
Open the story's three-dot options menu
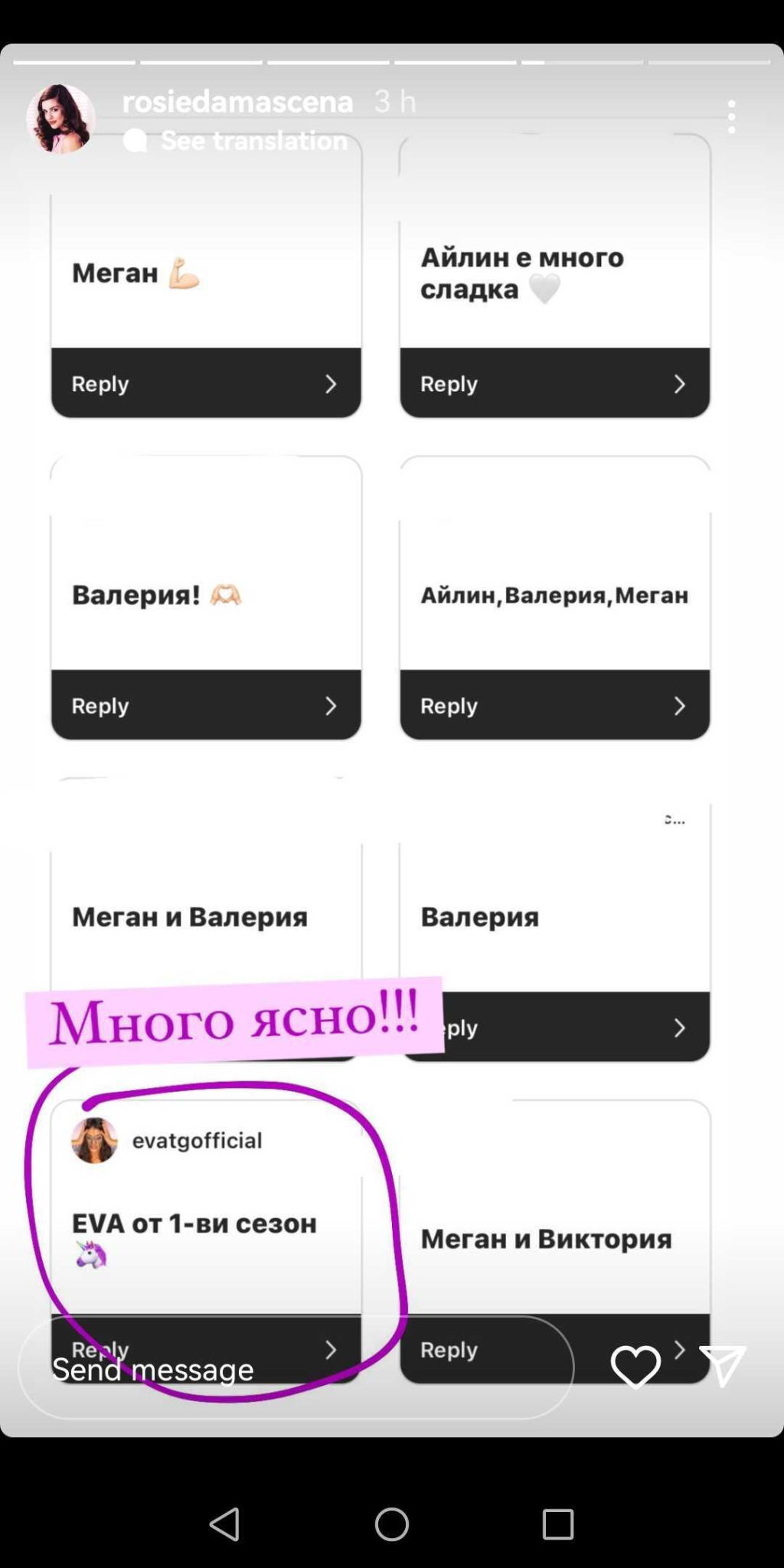pyautogui.click(x=731, y=116)
